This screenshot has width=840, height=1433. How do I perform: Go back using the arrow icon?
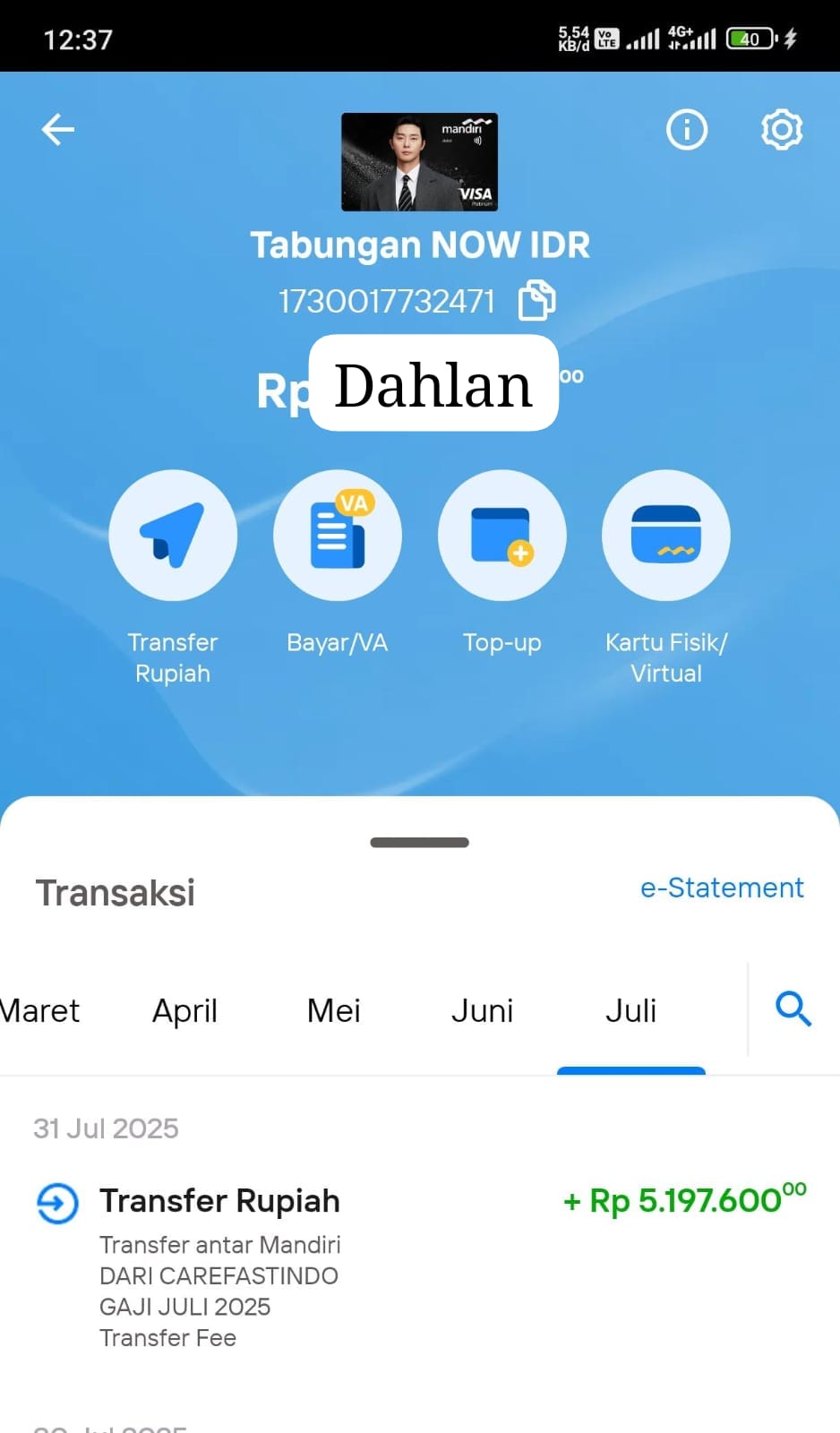(x=58, y=130)
